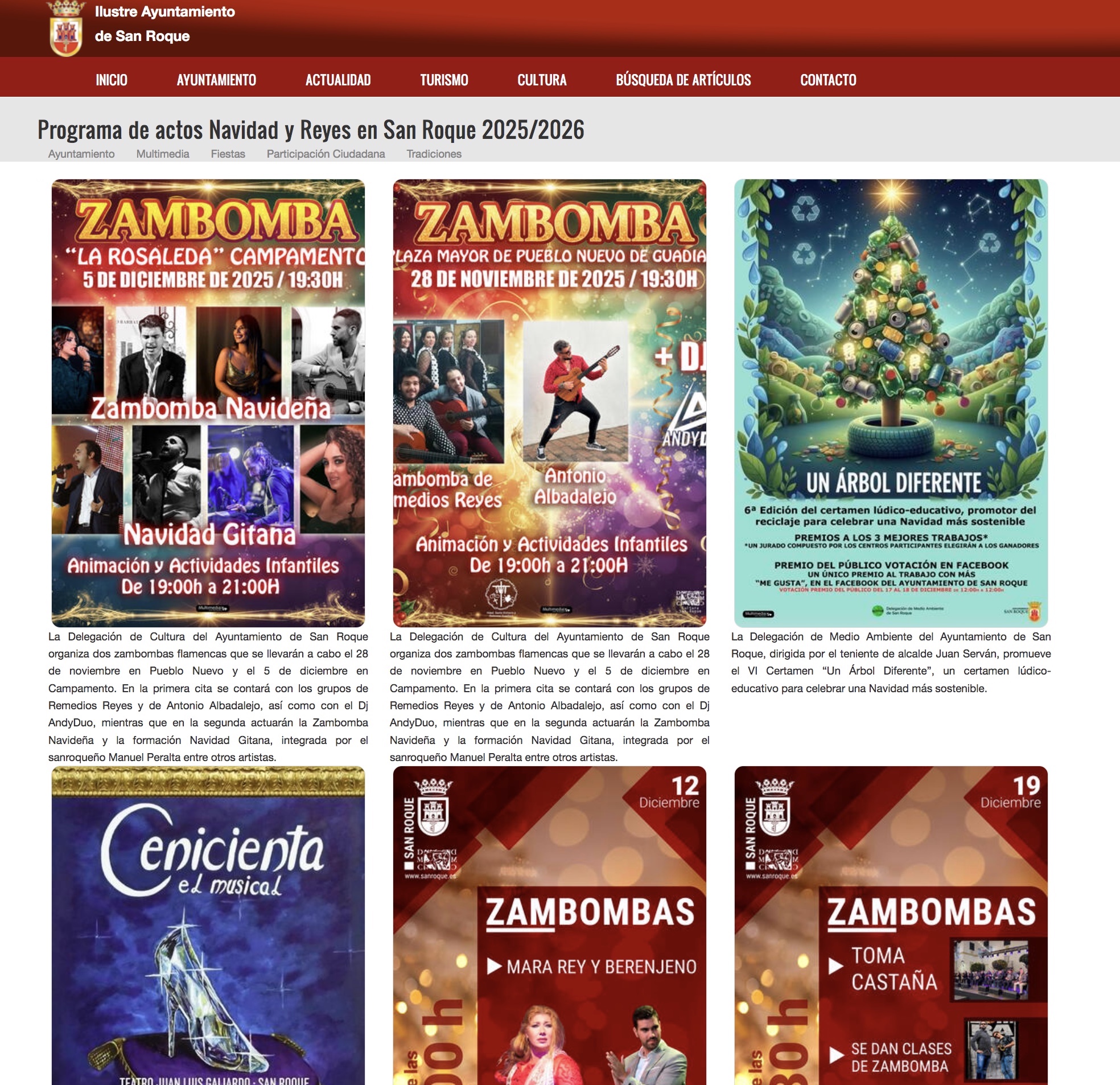Open the Zambomba Pueblo Nuevo de Guadiaro poster

click(549, 403)
